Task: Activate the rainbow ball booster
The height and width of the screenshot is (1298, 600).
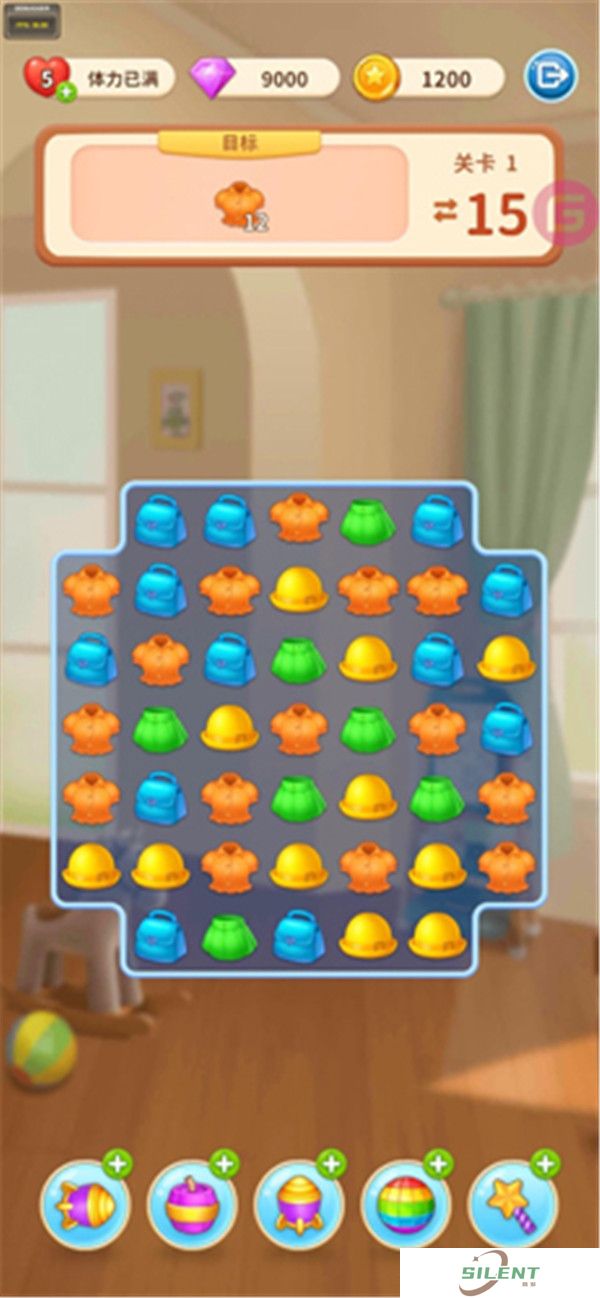Action: (406, 1205)
